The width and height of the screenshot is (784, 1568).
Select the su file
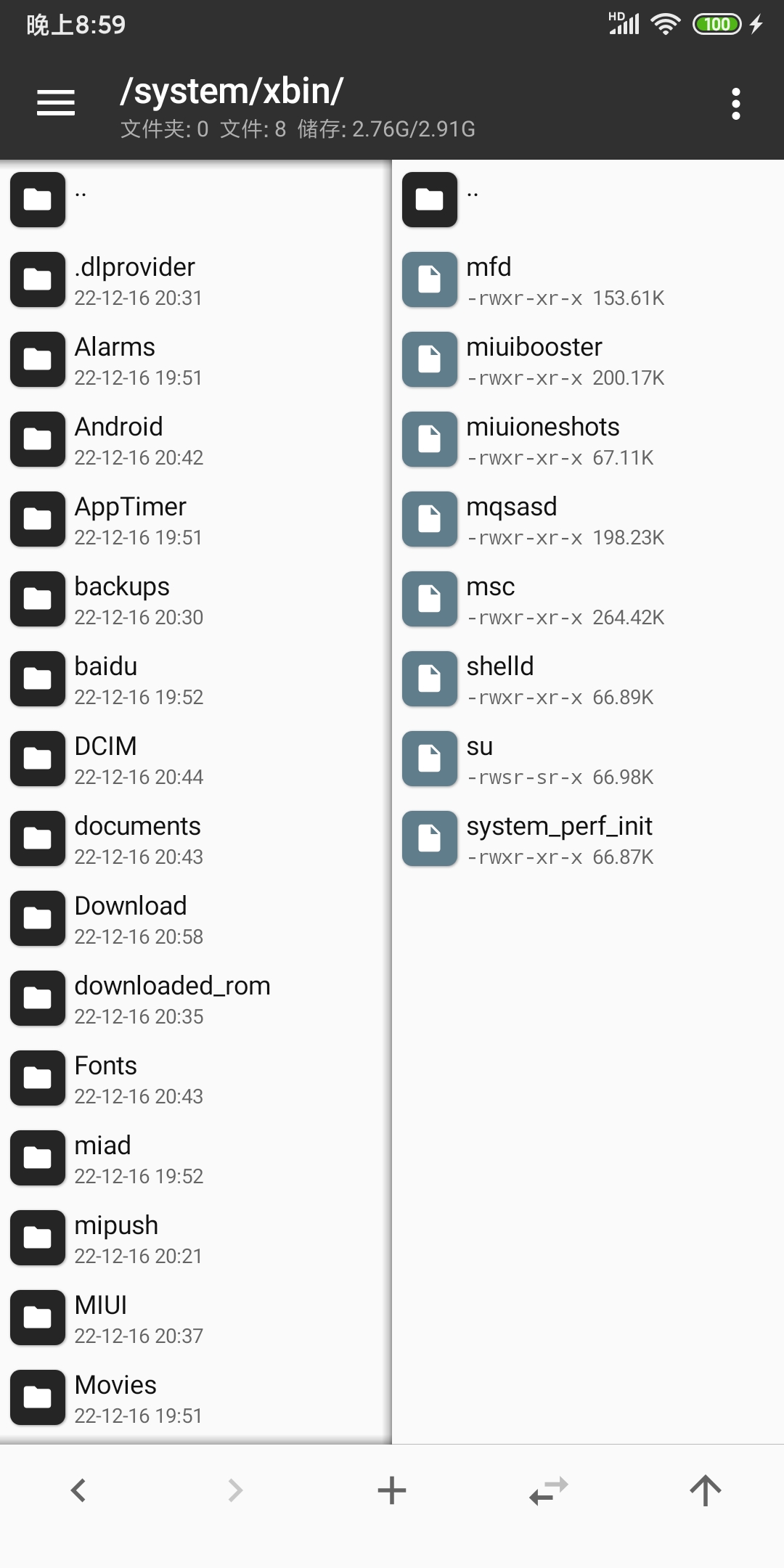(588, 759)
